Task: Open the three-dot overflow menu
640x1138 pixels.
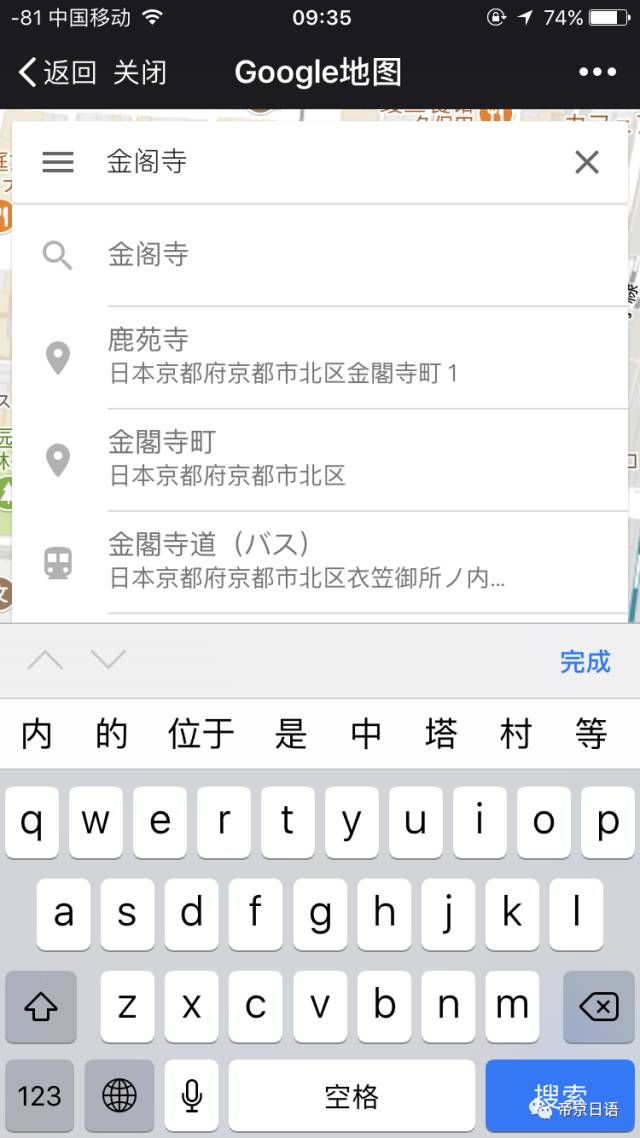Action: tap(597, 72)
